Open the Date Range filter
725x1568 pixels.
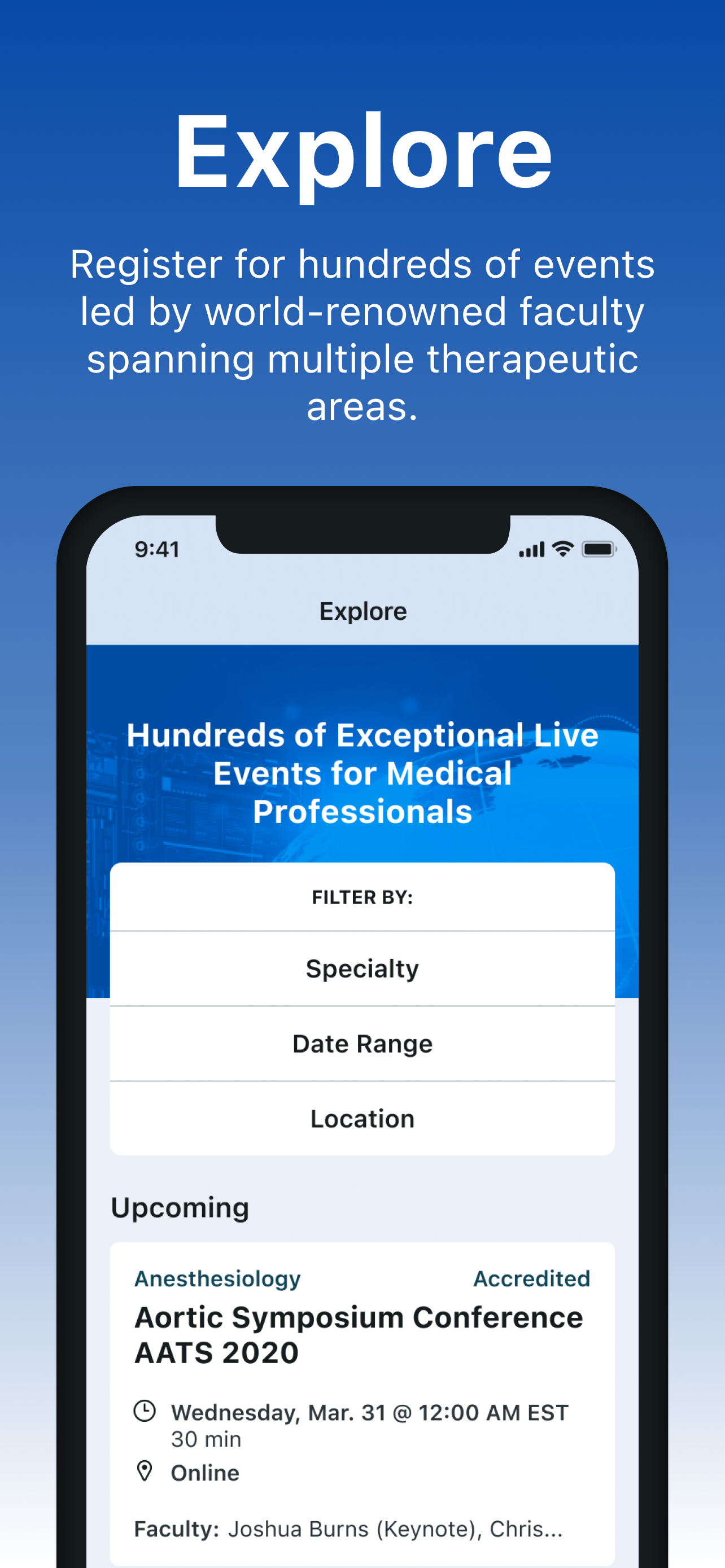[x=362, y=1043]
